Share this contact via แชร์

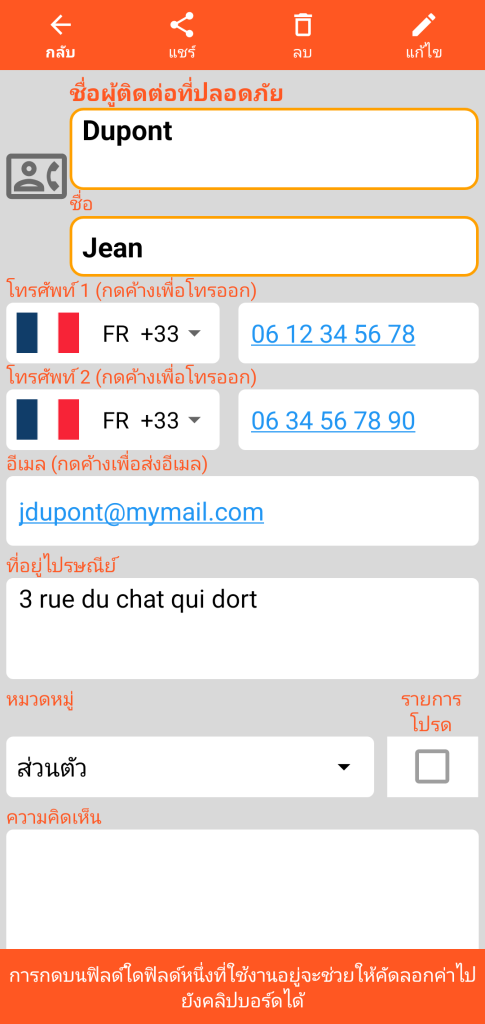(x=182, y=35)
